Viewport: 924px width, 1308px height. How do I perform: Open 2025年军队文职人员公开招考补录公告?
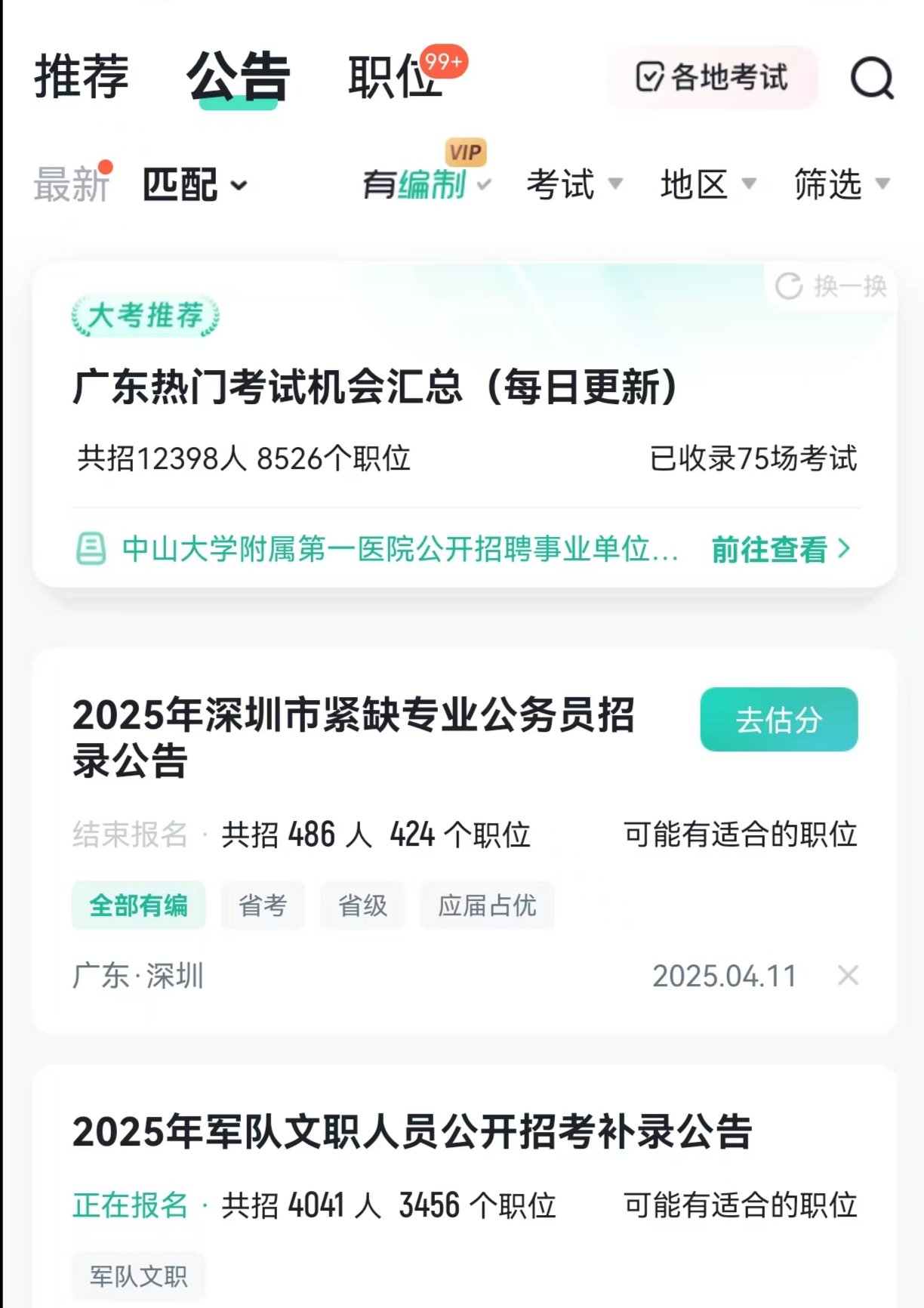coord(412,1132)
